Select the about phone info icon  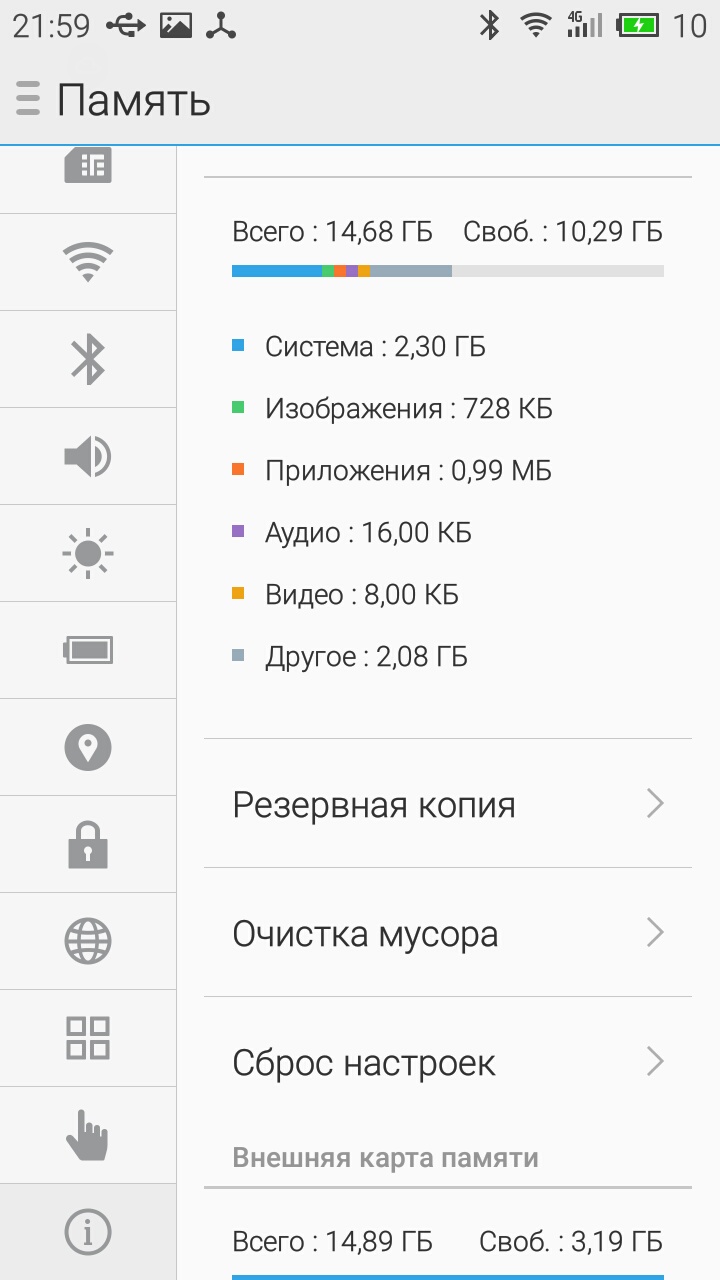88,1232
